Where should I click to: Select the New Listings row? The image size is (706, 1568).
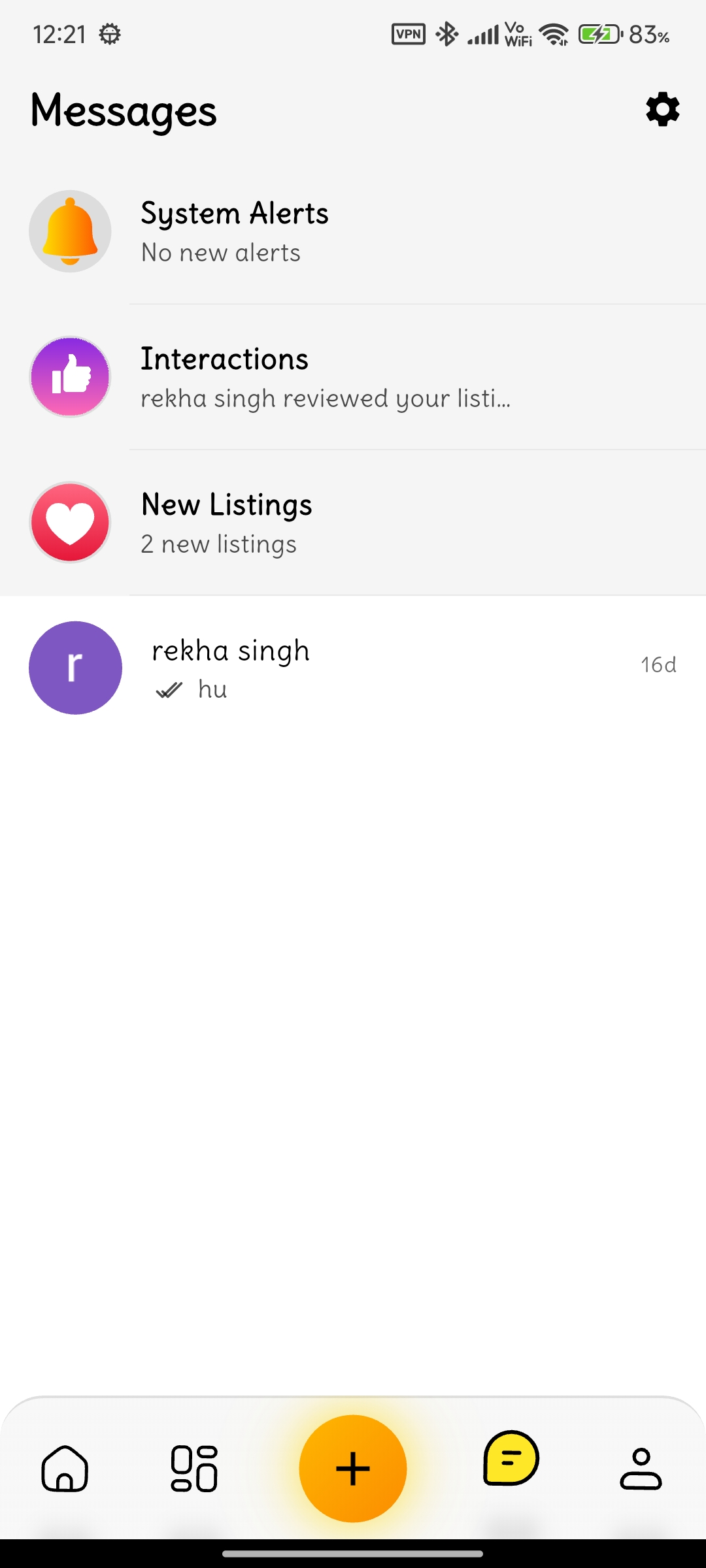click(x=353, y=522)
